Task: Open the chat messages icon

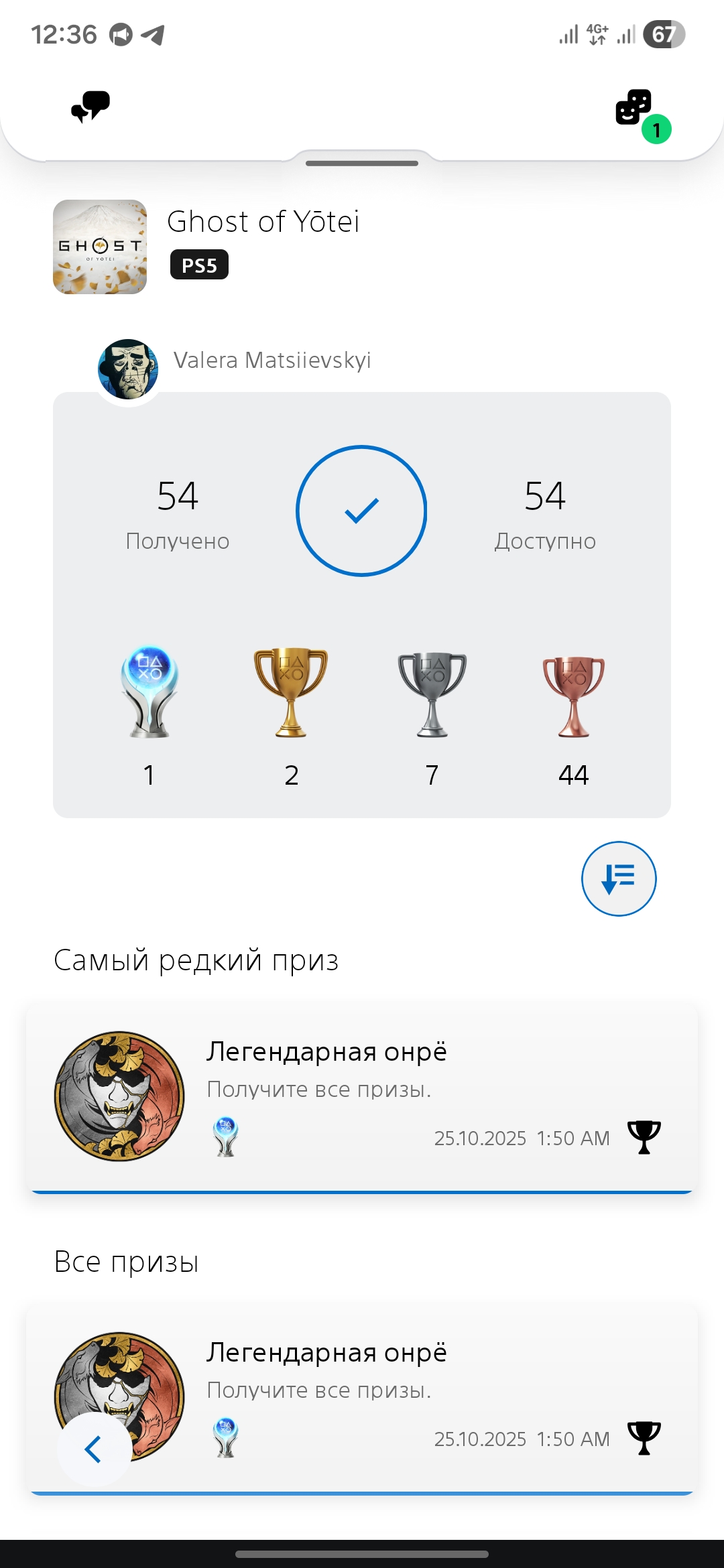Action: (90, 107)
